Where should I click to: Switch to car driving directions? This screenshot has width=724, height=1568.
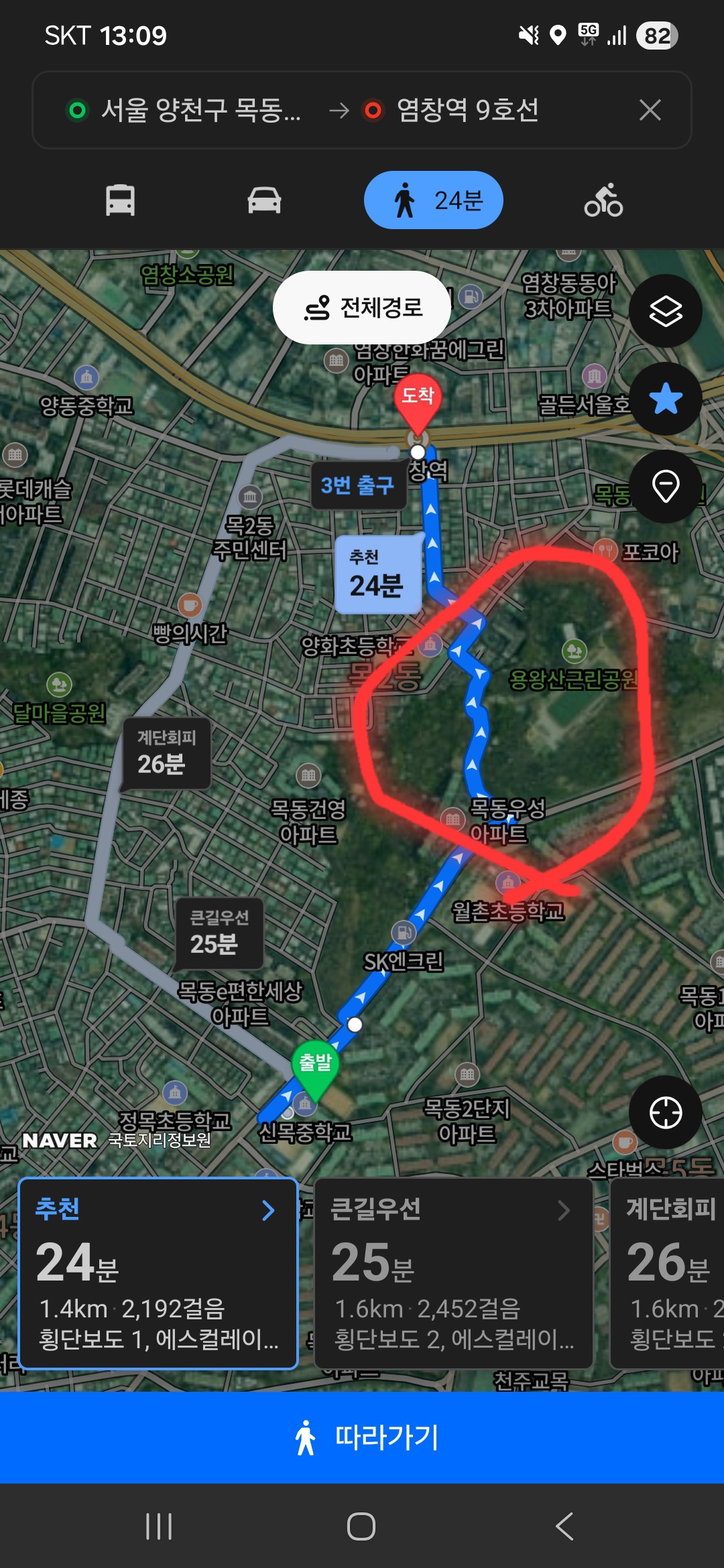[x=264, y=200]
